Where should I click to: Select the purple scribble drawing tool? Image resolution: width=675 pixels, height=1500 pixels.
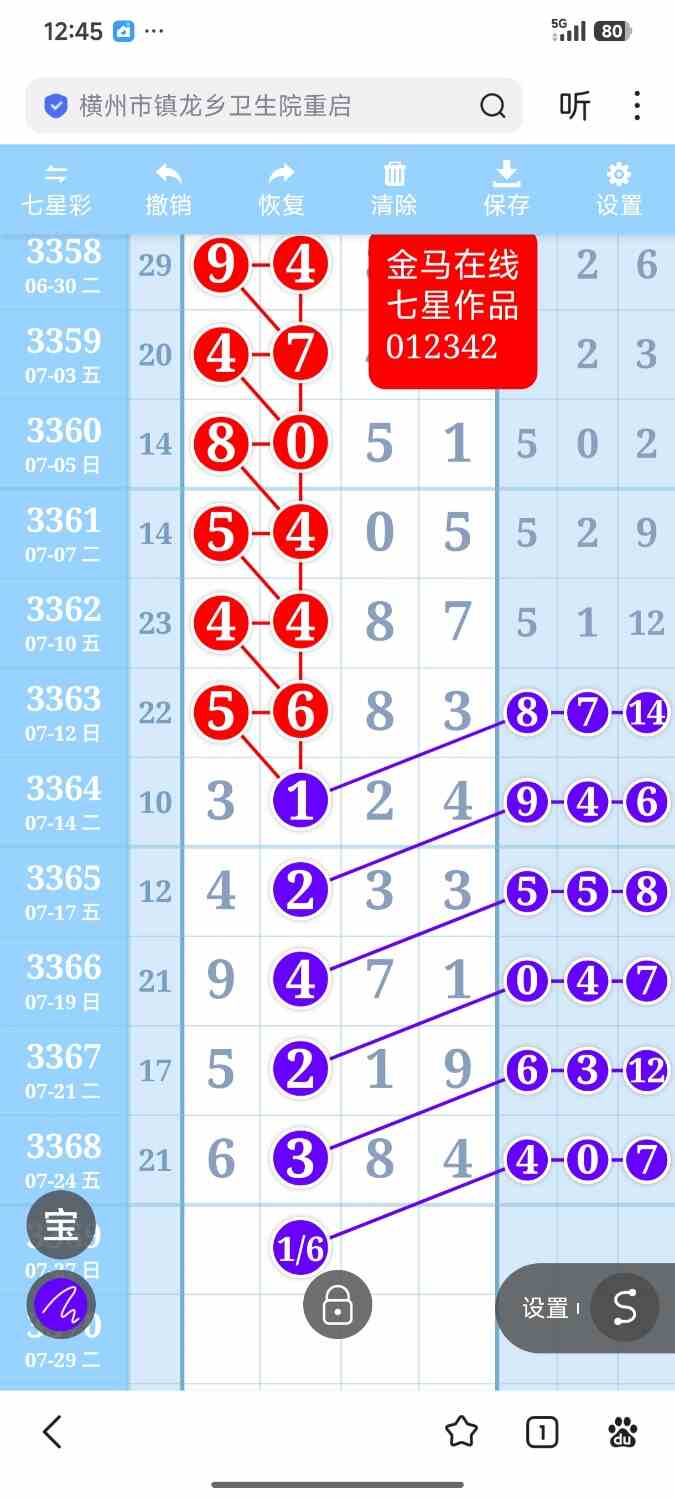[x=61, y=1305]
